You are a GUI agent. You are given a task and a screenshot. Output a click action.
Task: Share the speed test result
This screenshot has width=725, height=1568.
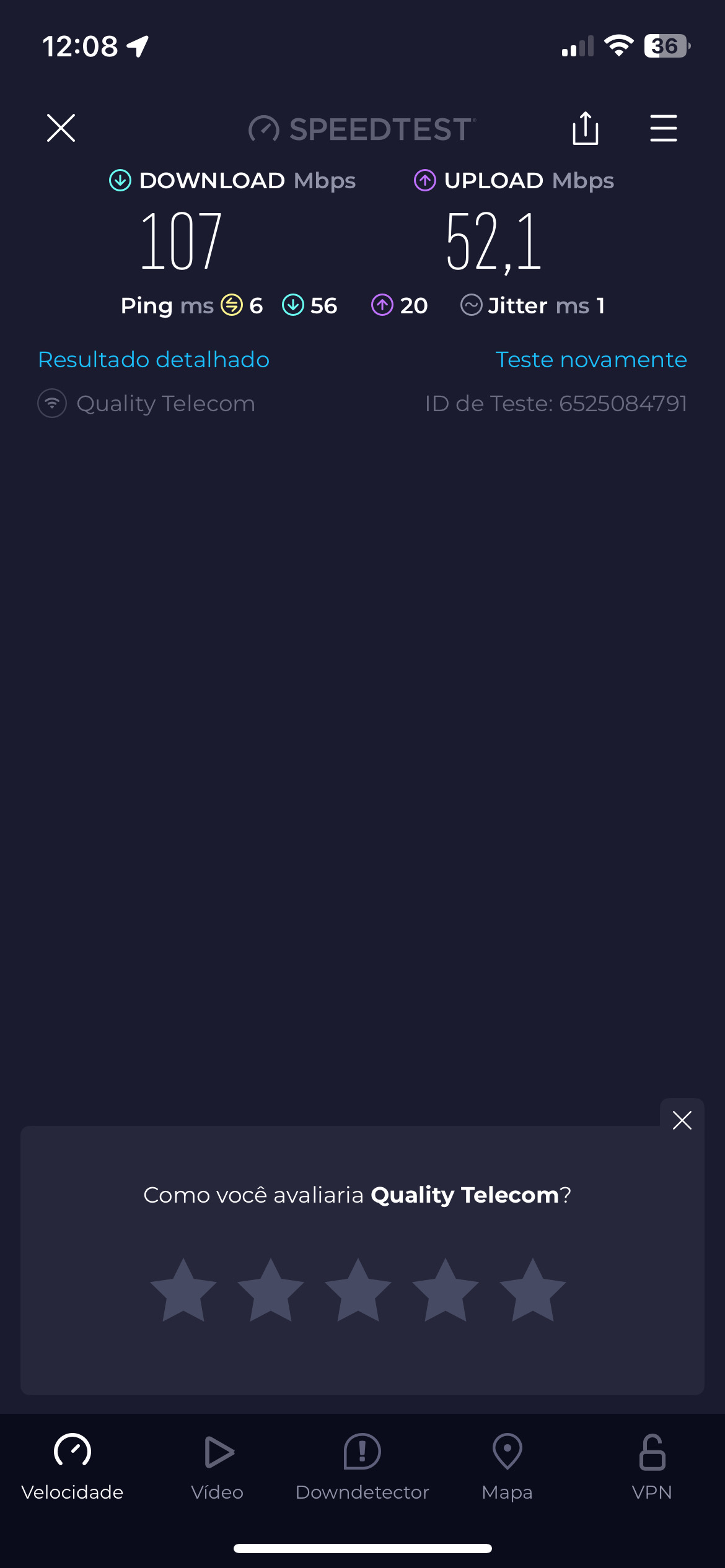[585, 128]
